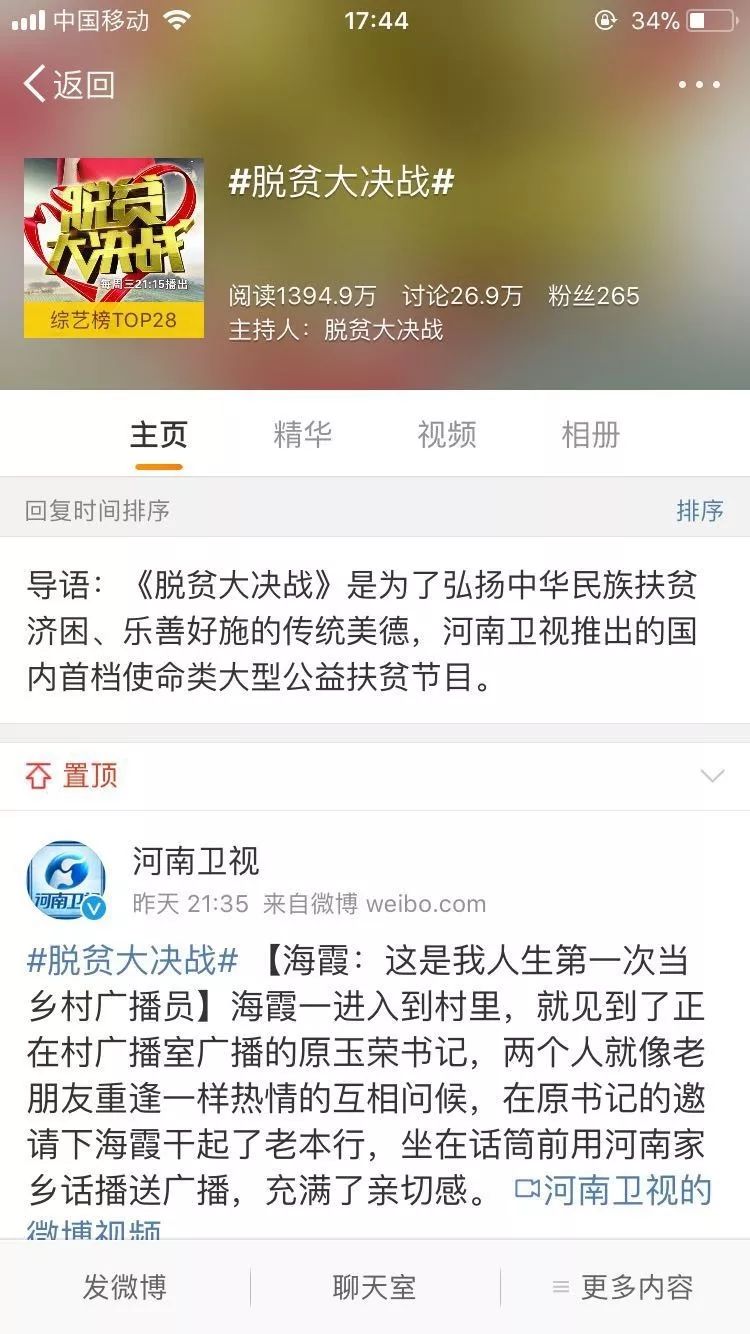Screen dimensions: 750x1334
Task: Compose a post with 发微博
Action: click(x=124, y=1287)
